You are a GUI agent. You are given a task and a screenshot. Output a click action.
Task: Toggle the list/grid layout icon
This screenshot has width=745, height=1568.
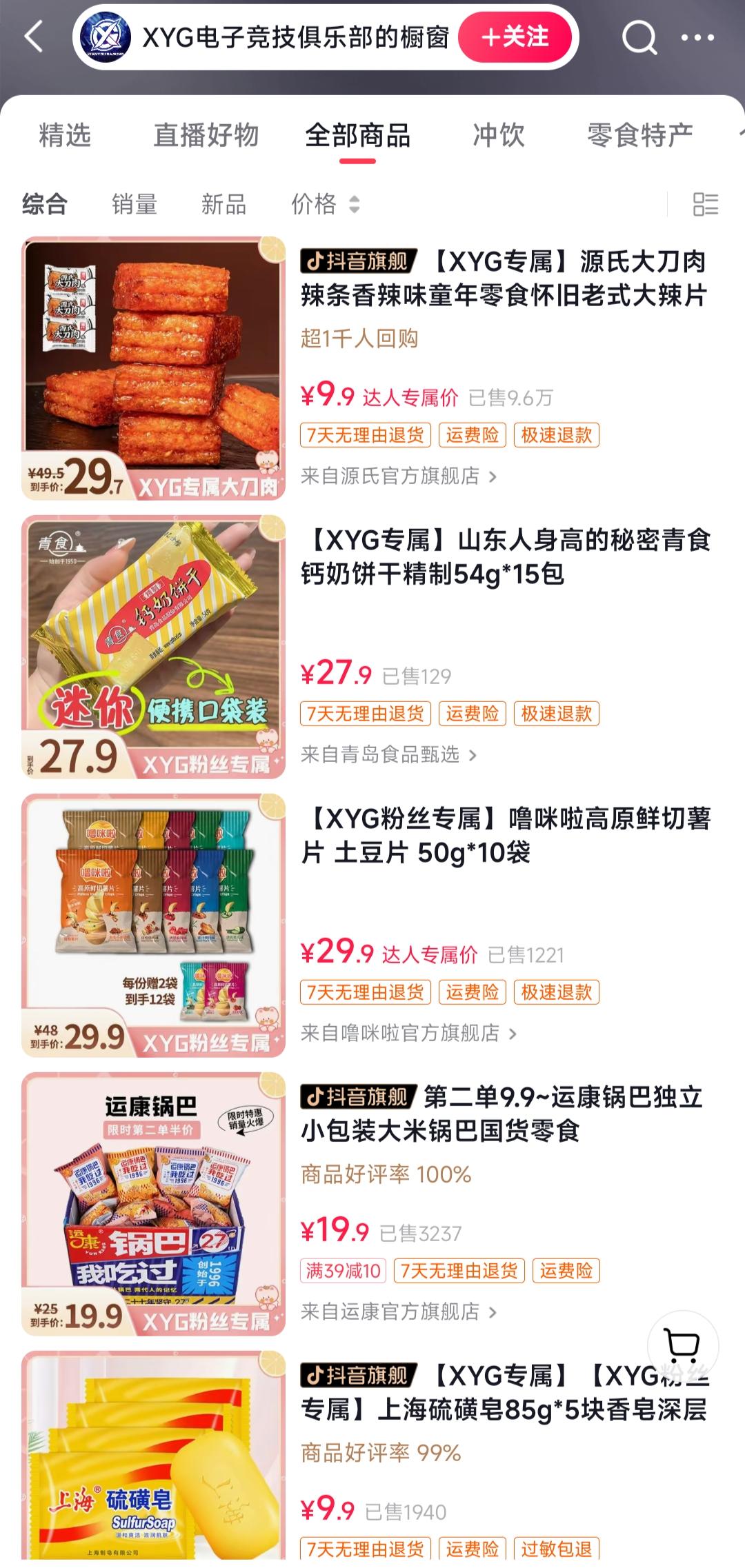[x=705, y=204]
